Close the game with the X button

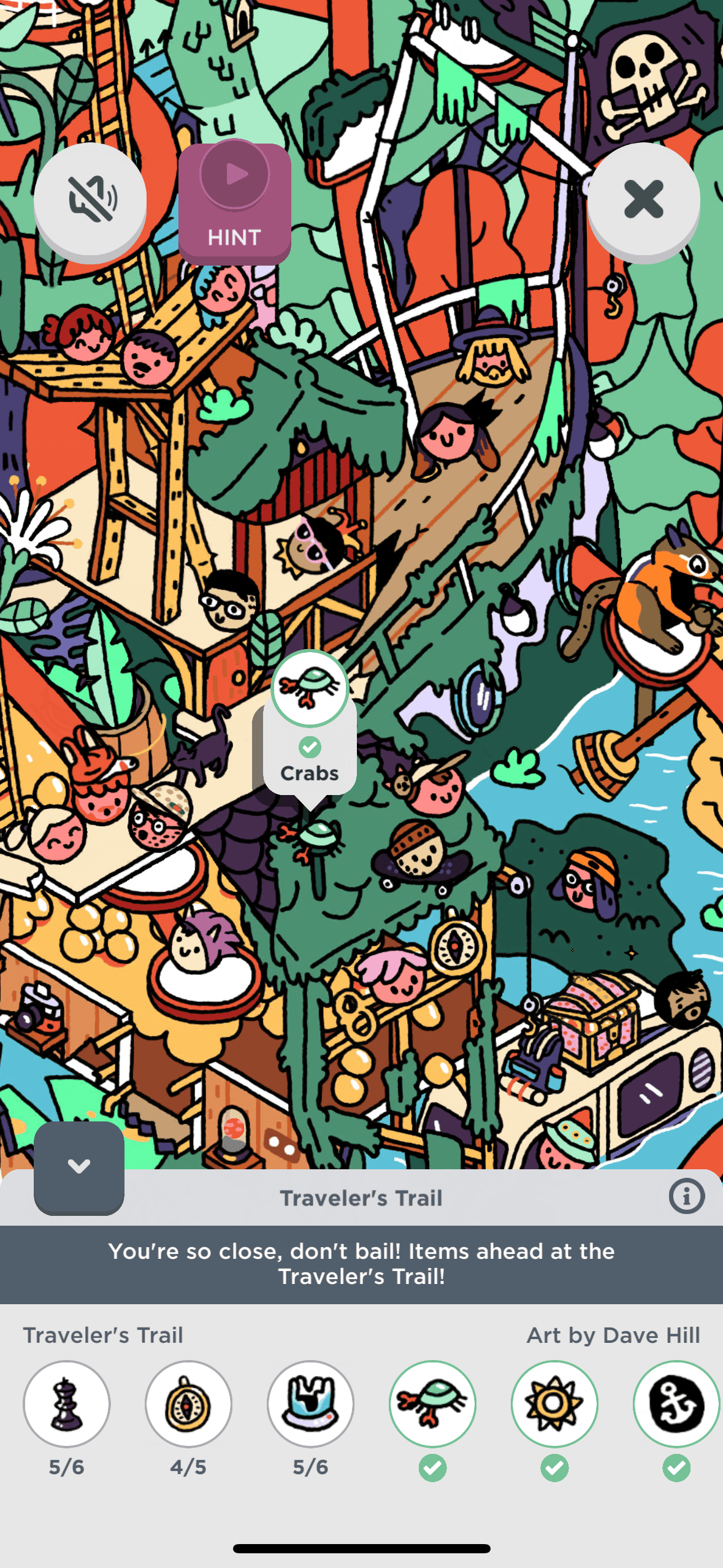coord(643,199)
